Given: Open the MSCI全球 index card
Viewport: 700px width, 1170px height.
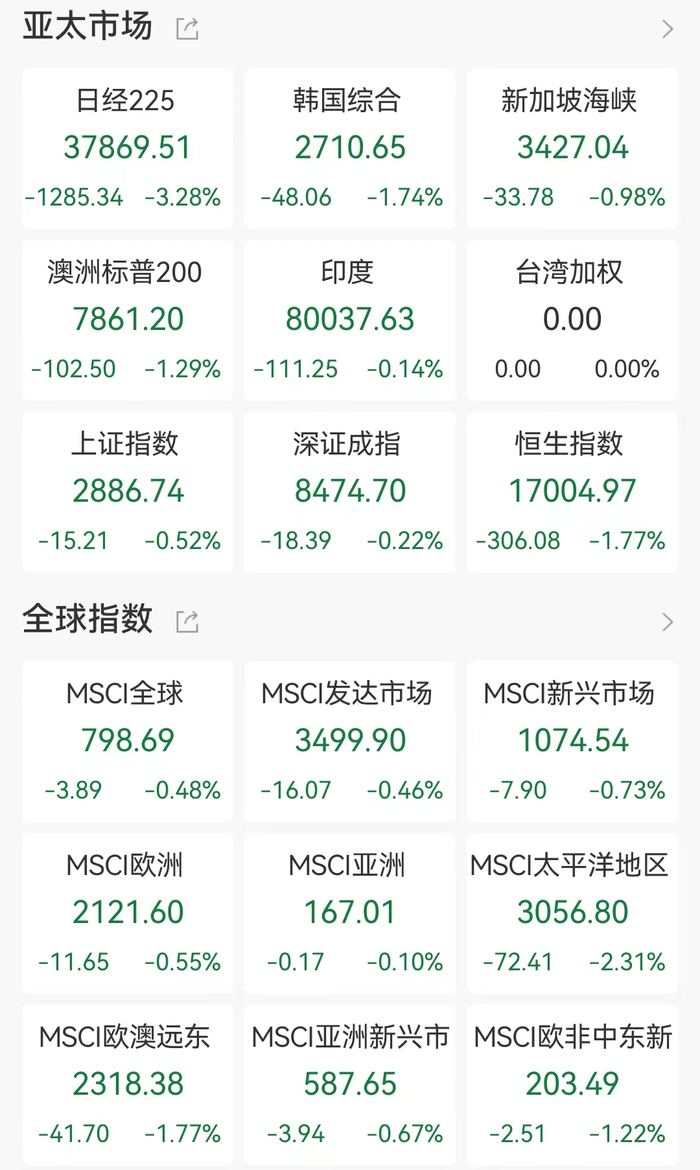Looking at the screenshot, I should (128, 741).
